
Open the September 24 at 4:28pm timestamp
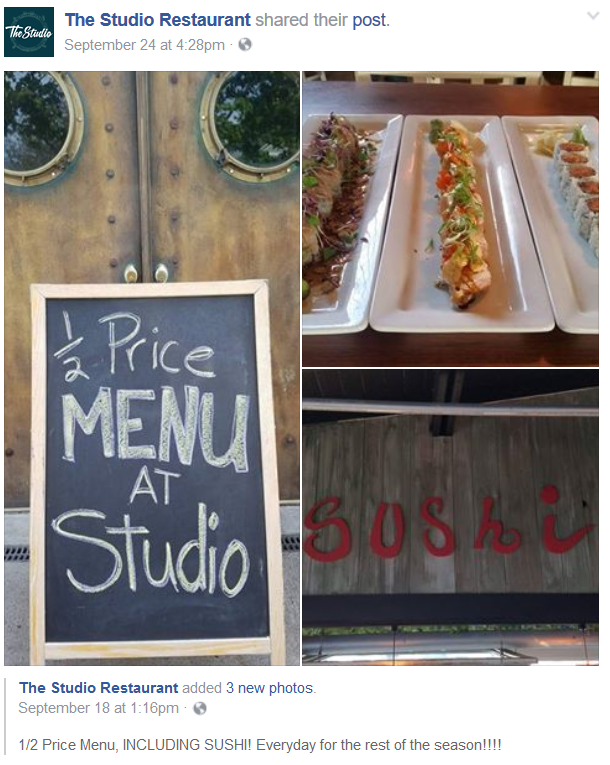click(x=146, y=44)
